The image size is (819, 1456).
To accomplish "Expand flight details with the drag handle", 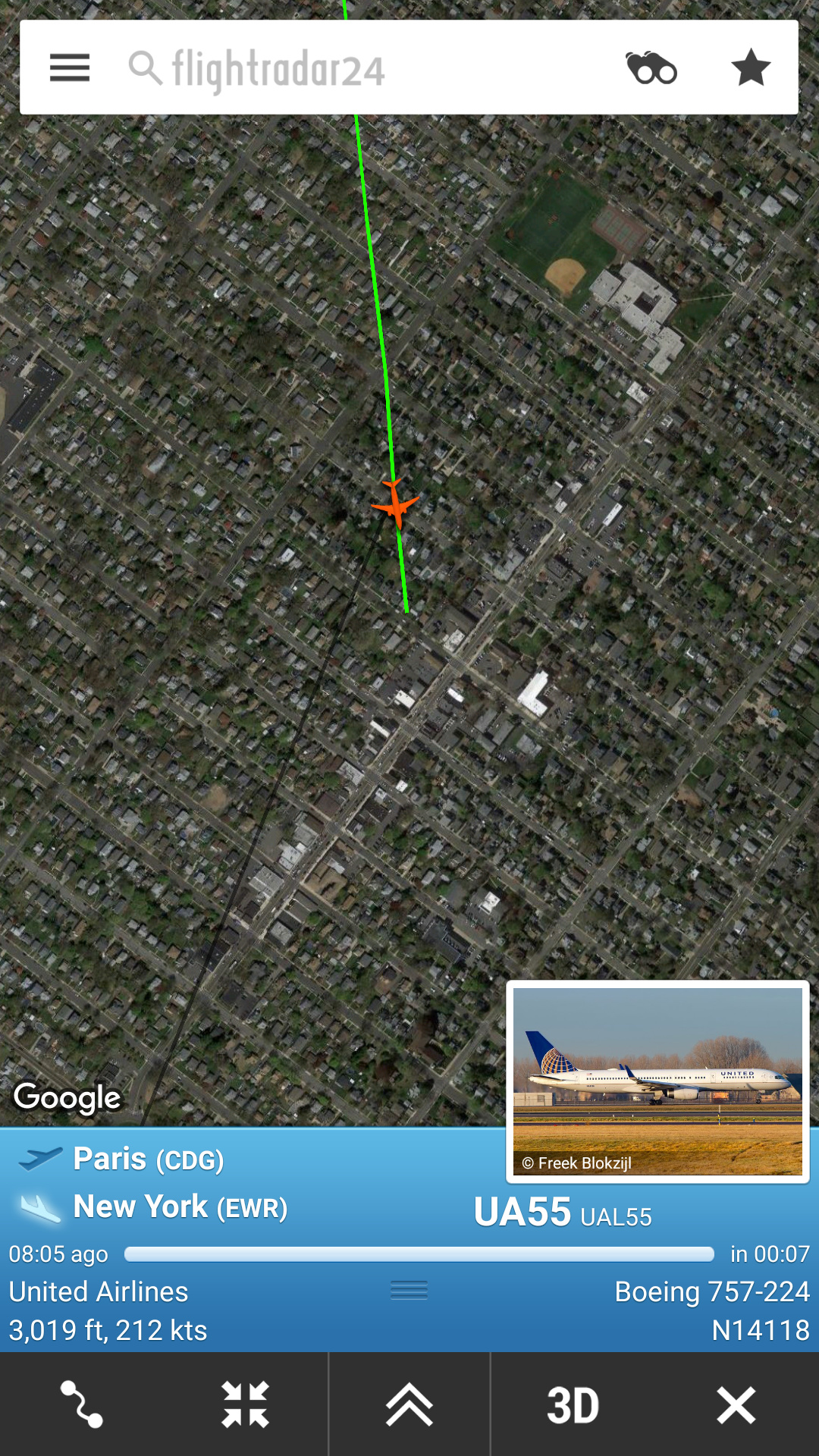I will click(409, 1290).
